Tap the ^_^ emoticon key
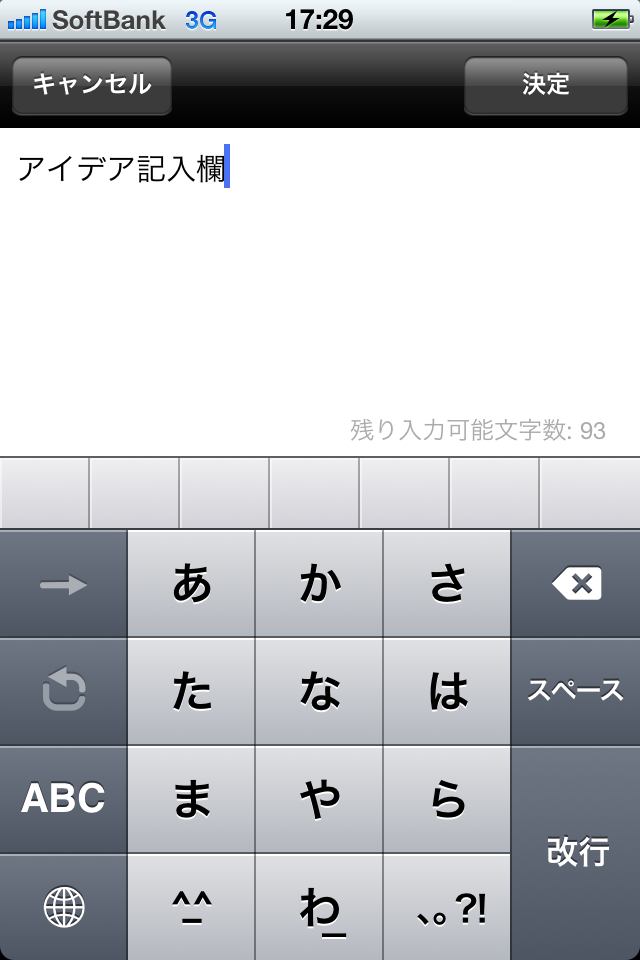This screenshot has height=960, width=640. [192, 907]
